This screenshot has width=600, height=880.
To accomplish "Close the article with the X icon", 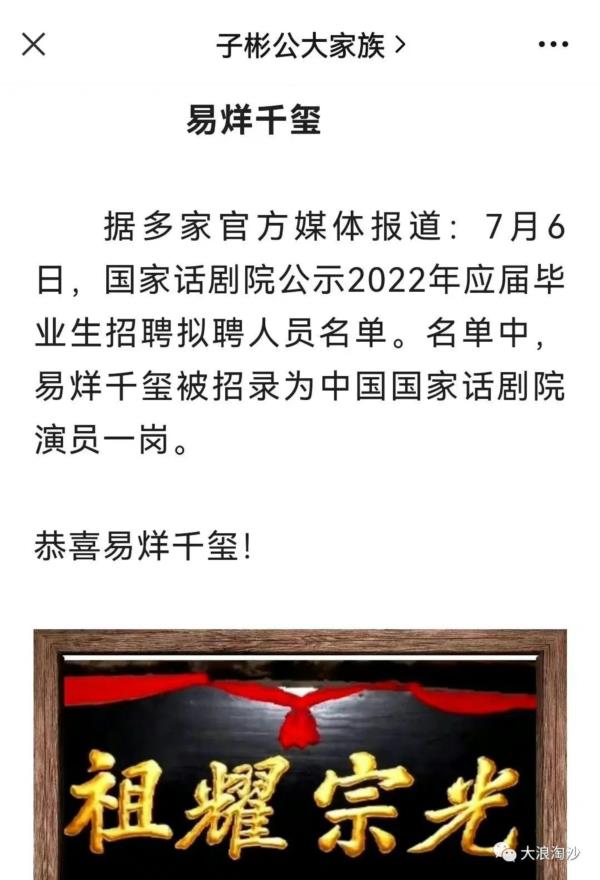I will [34, 44].
